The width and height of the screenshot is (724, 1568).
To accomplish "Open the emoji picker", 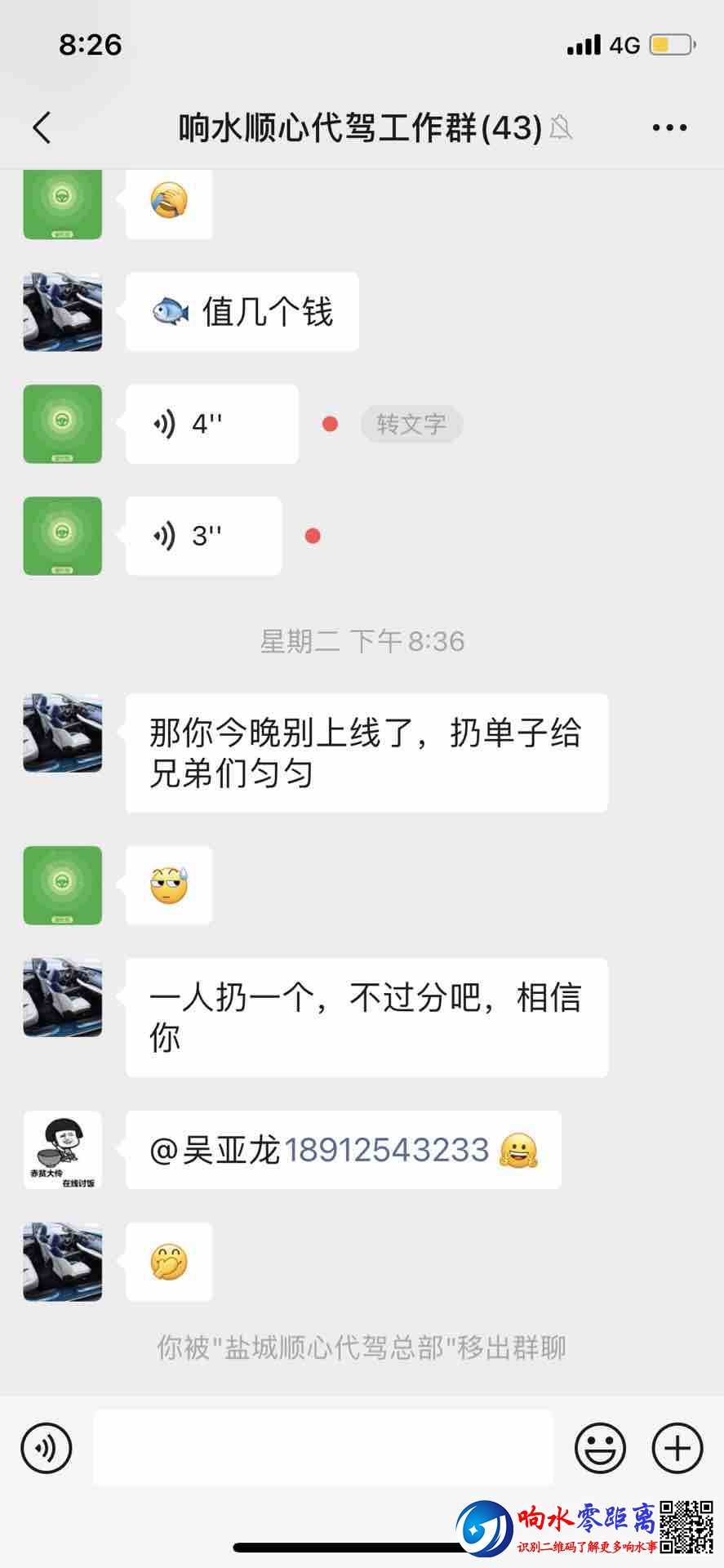I will point(600,1448).
